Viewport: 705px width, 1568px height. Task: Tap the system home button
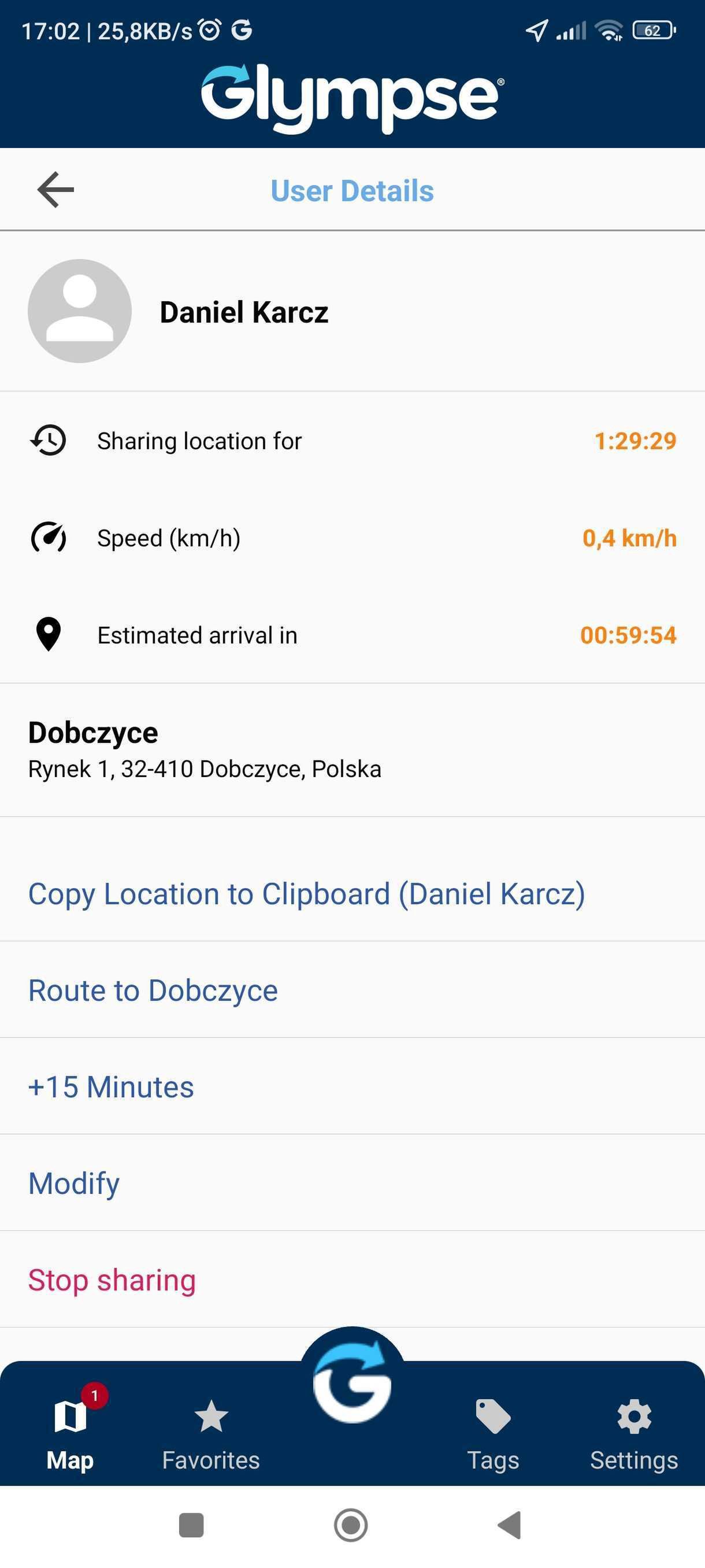coord(351,1525)
